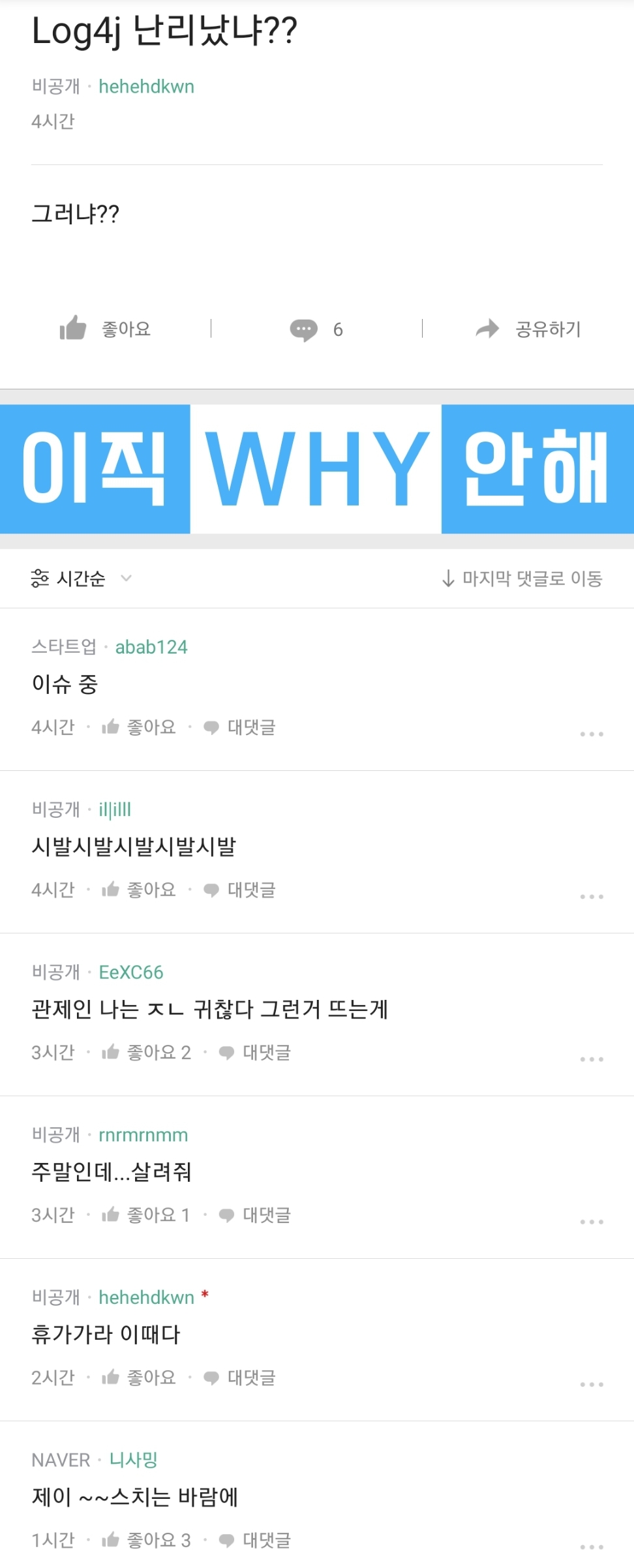Reply to EeXC66's comment
Screen dimensions: 634x1568
tap(255, 1052)
